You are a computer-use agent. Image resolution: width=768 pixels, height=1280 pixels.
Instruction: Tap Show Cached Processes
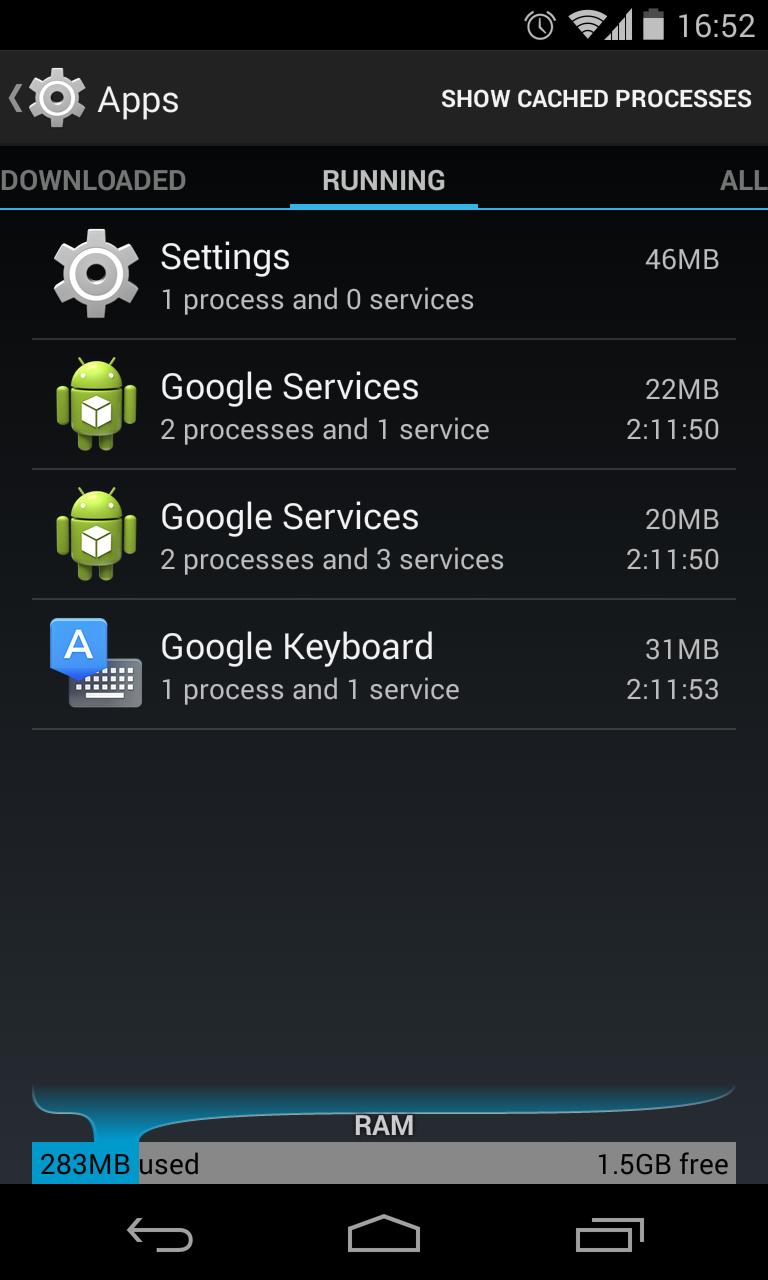point(596,99)
